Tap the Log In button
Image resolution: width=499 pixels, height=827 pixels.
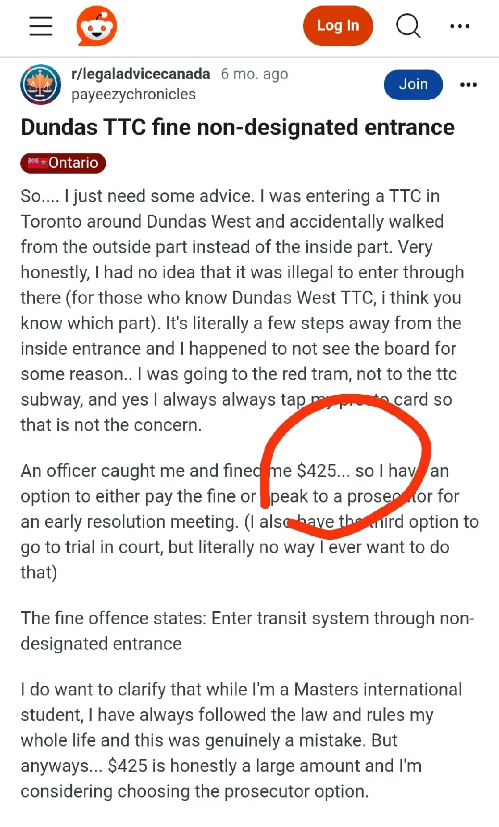click(338, 26)
